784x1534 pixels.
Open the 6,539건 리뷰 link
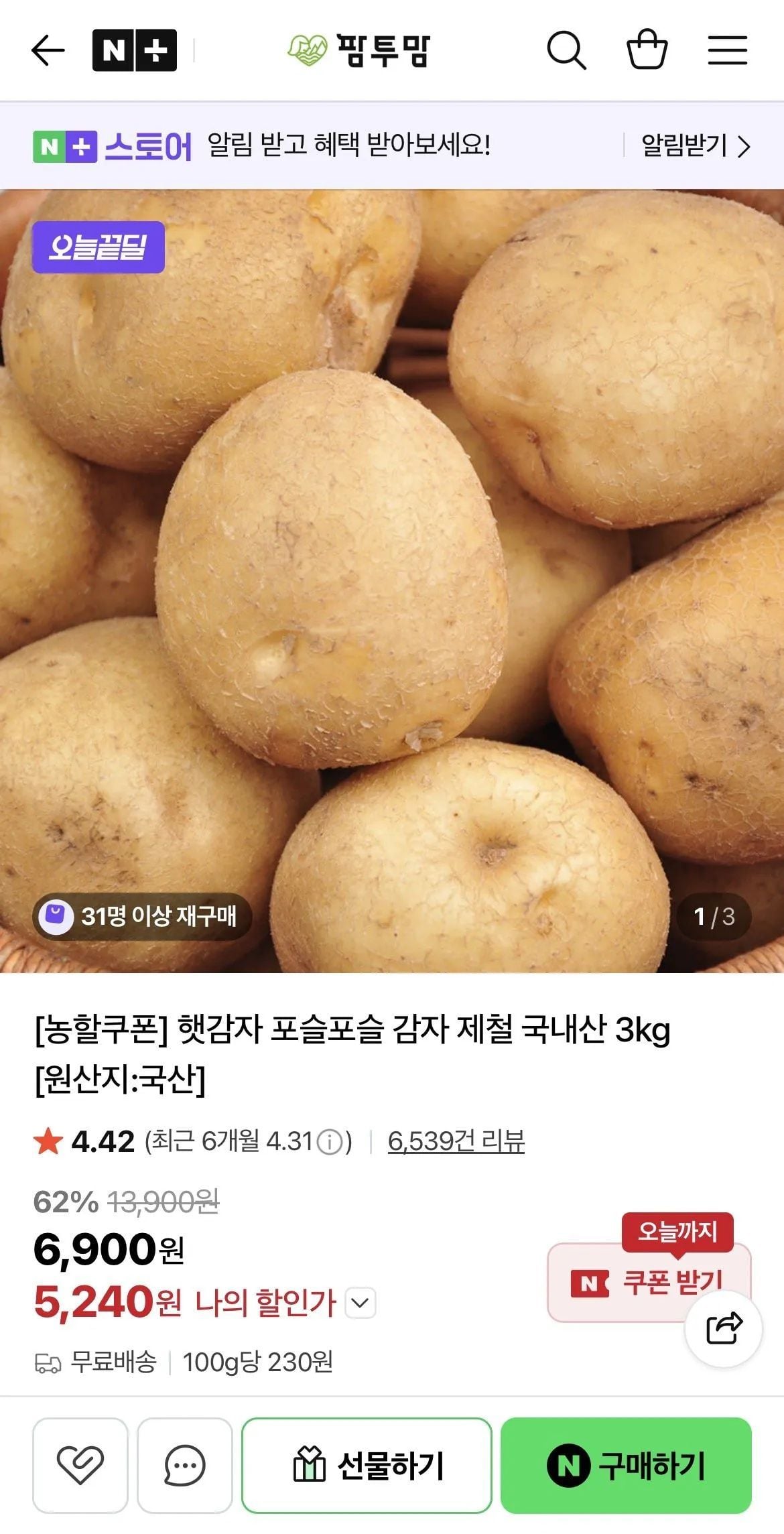[456, 1141]
